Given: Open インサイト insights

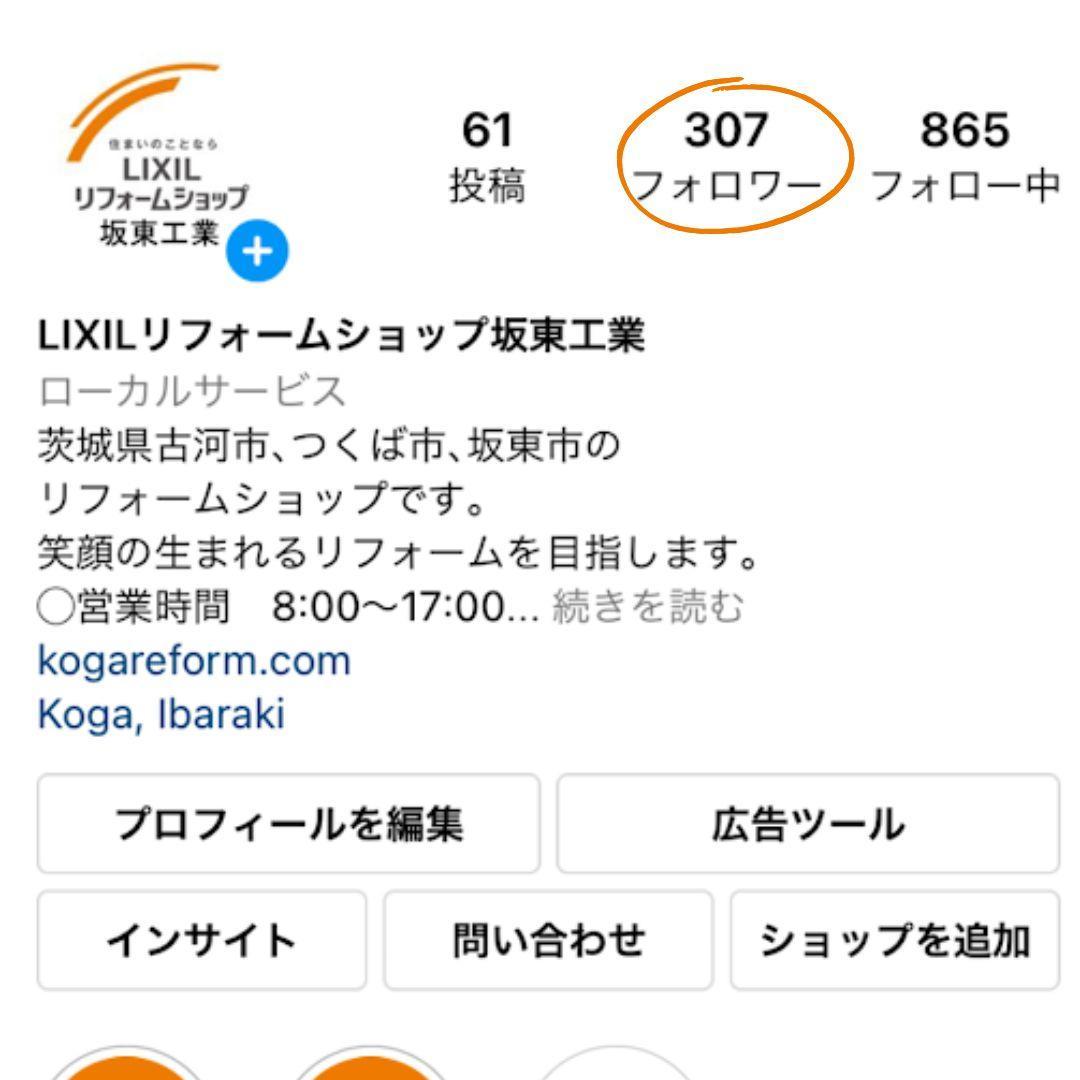Looking at the screenshot, I should [x=202, y=940].
